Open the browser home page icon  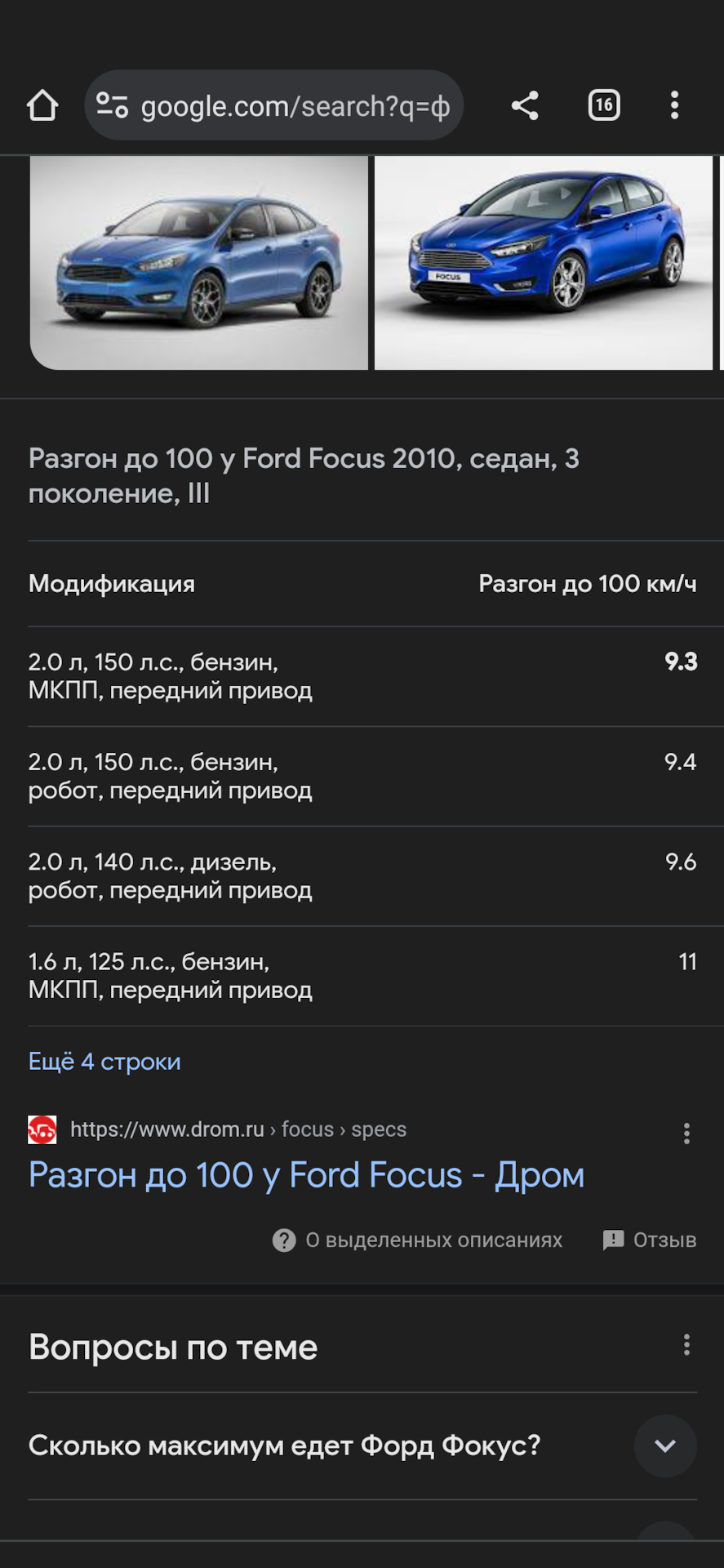pyautogui.click(x=42, y=105)
